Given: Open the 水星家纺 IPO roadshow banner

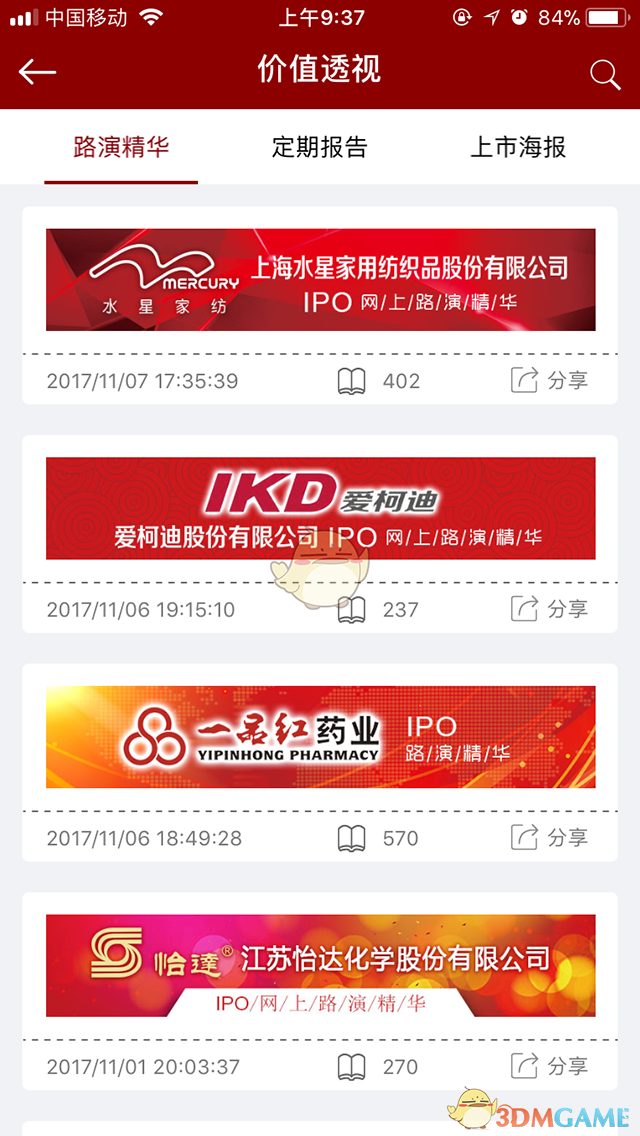Looking at the screenshot, I should [320, 280].
